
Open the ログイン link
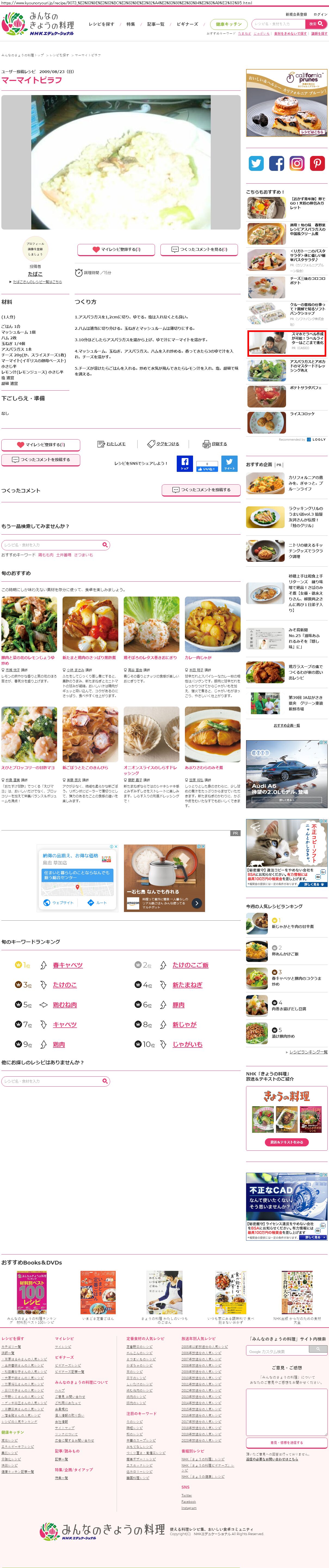tap(320, 14)
